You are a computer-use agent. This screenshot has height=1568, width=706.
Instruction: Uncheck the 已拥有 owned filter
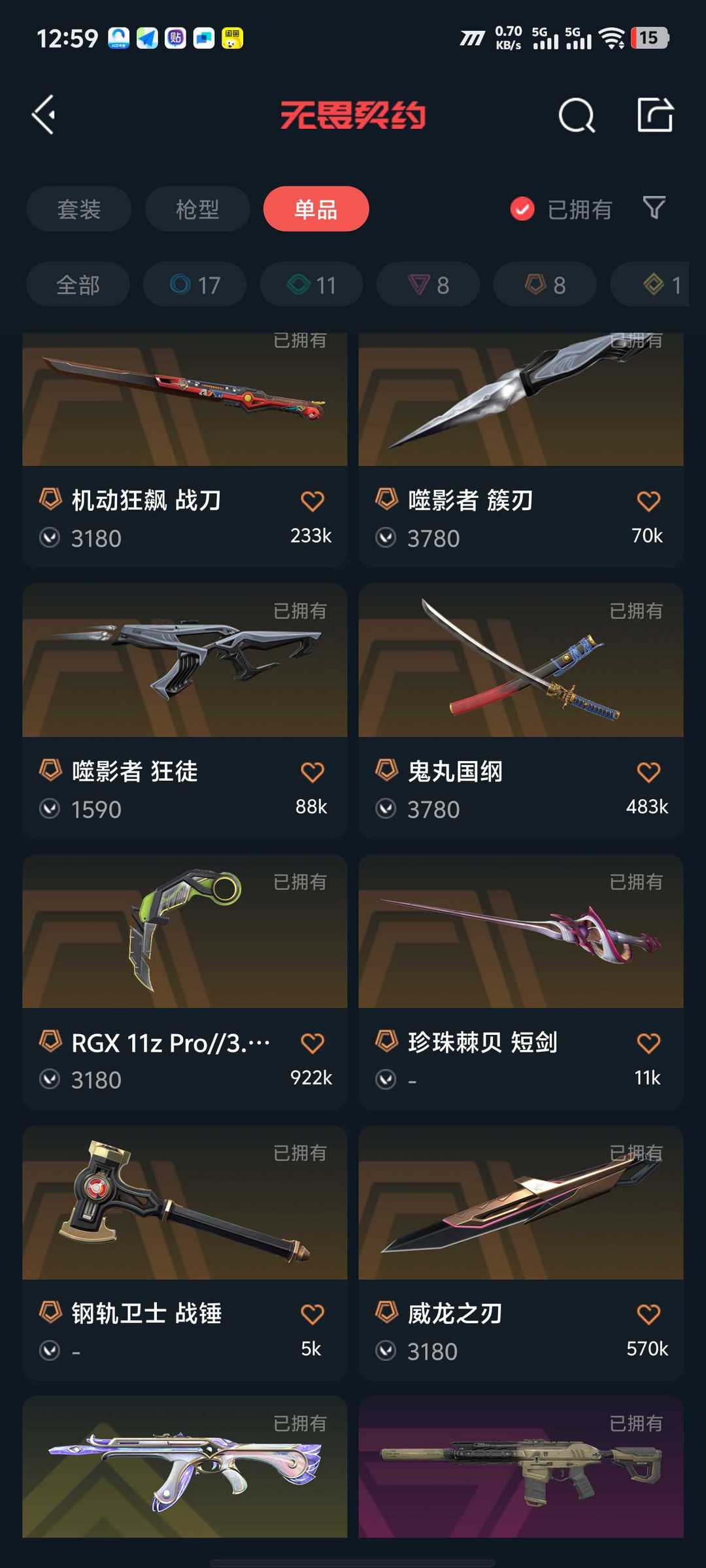pyautogui.click(x=561, y=209)
